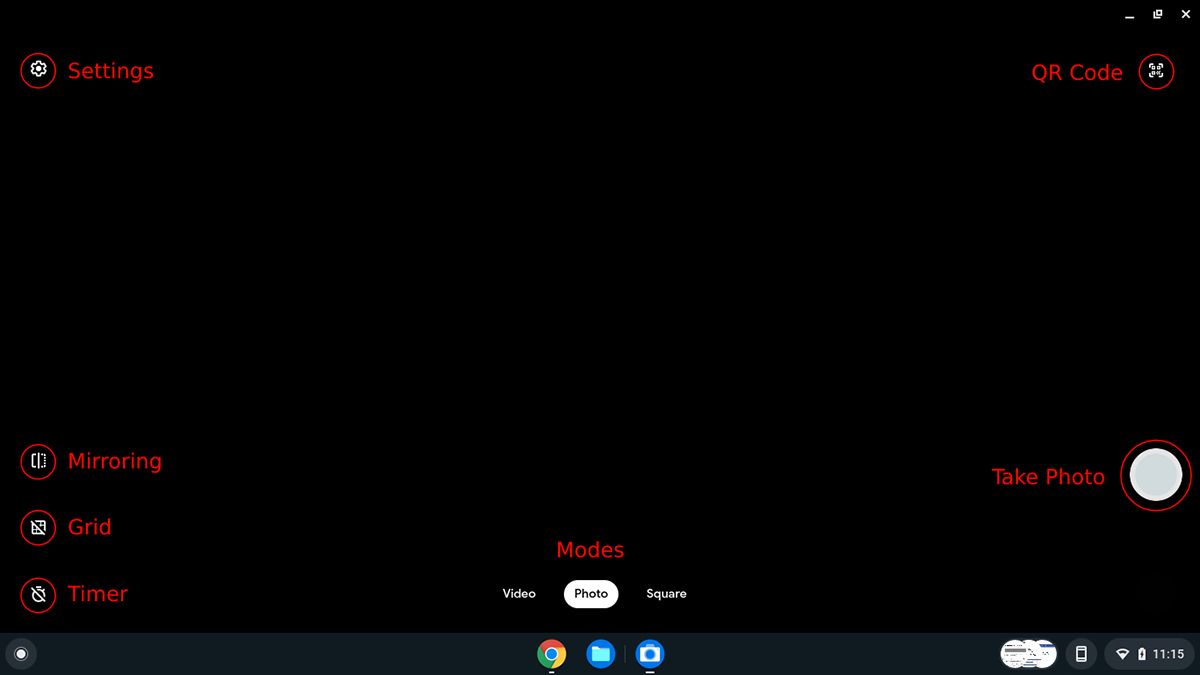Open the Files app from the shelf
The width and height of the screenshot is (1200, 675).
600,654
